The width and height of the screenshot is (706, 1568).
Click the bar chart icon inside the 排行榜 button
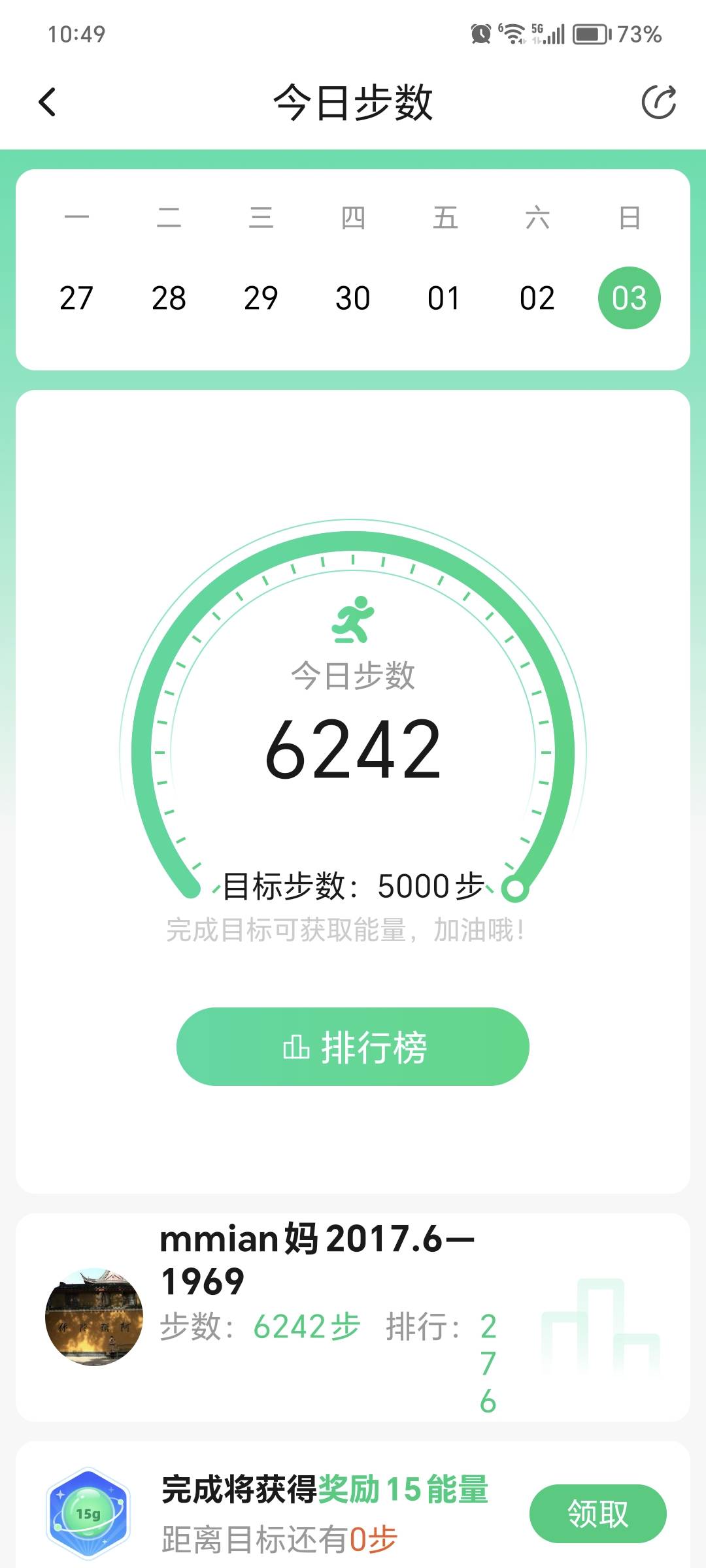click(297, 1046)
